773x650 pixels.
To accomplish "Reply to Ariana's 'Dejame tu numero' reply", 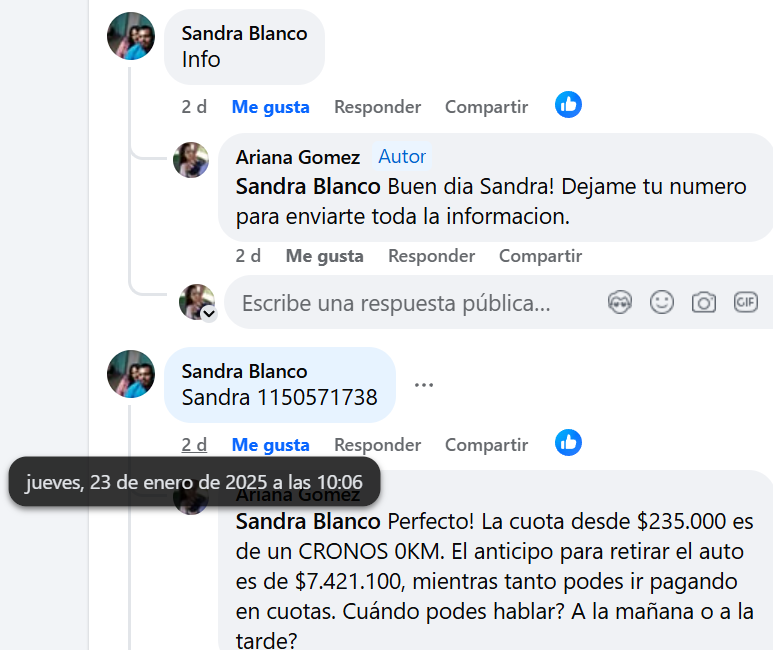I will click(431, 256).
